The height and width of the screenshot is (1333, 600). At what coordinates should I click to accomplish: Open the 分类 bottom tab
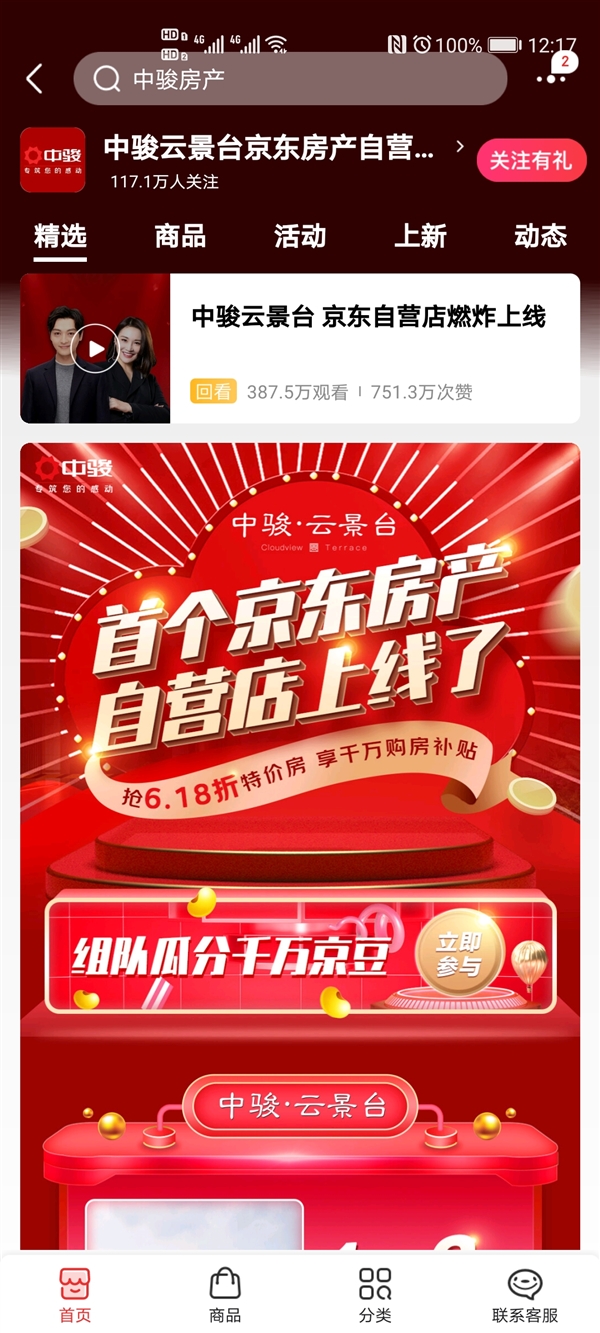coord(375,1294)
